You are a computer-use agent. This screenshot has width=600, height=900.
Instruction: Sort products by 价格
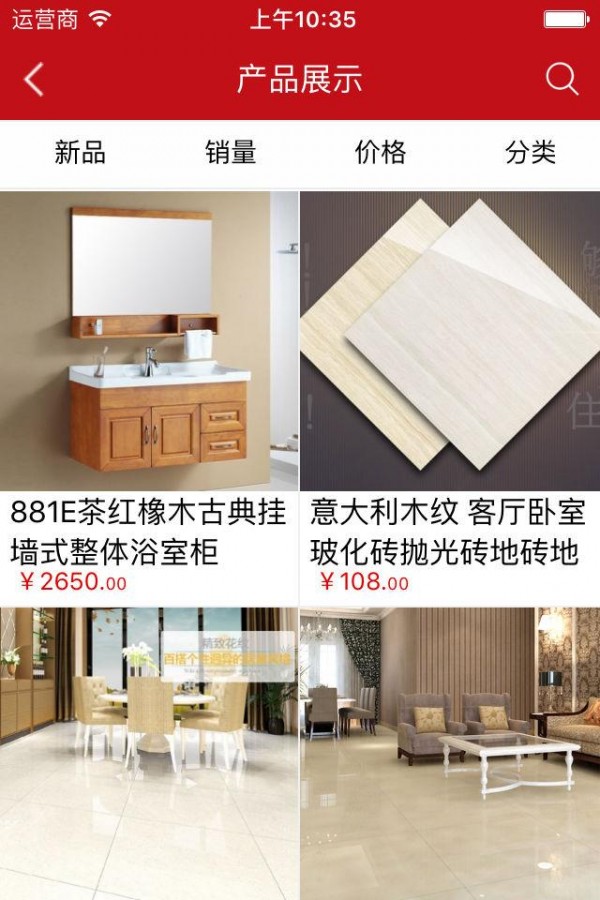[381, 153]
